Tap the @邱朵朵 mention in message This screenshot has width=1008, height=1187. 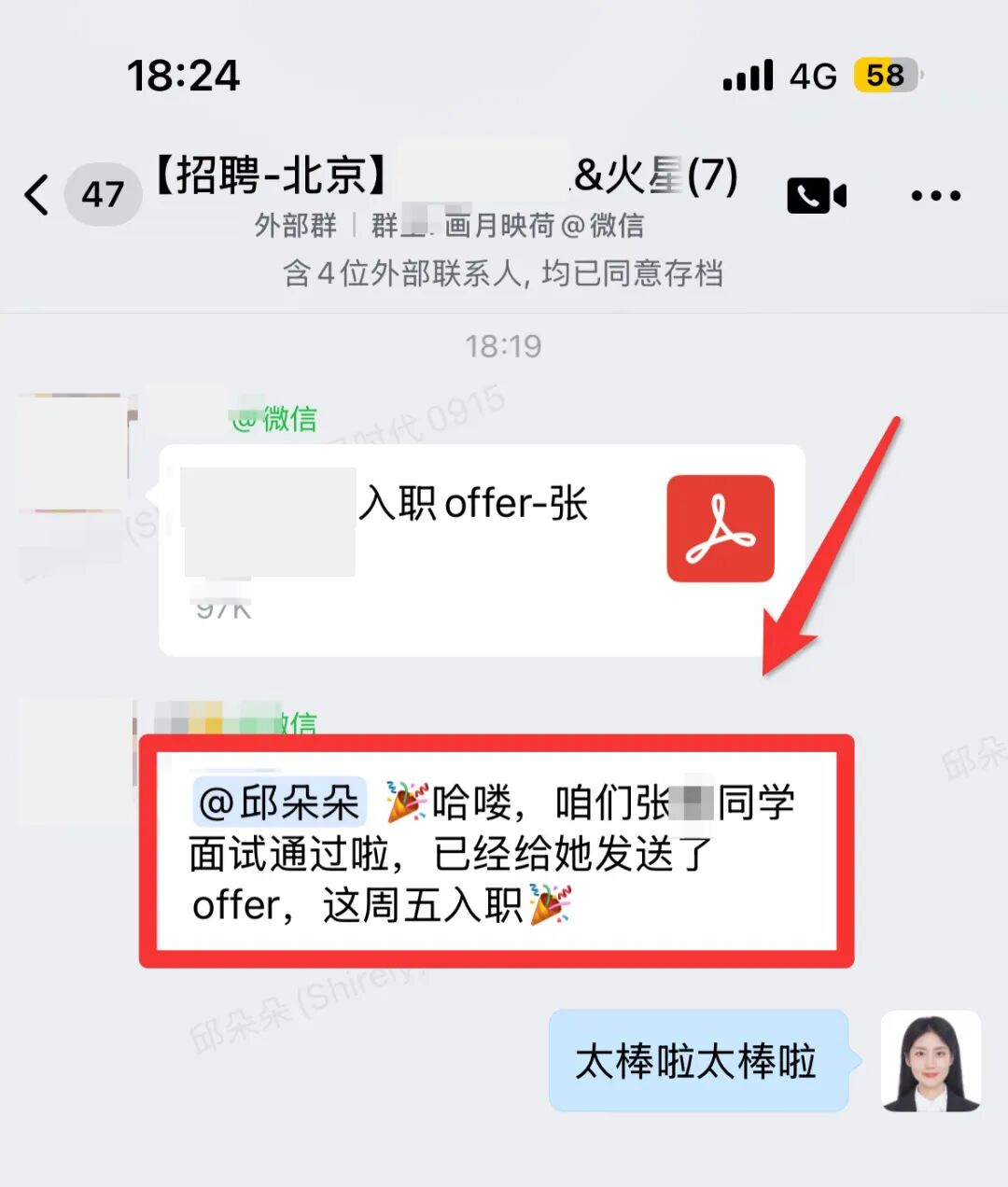pos(280,803)
